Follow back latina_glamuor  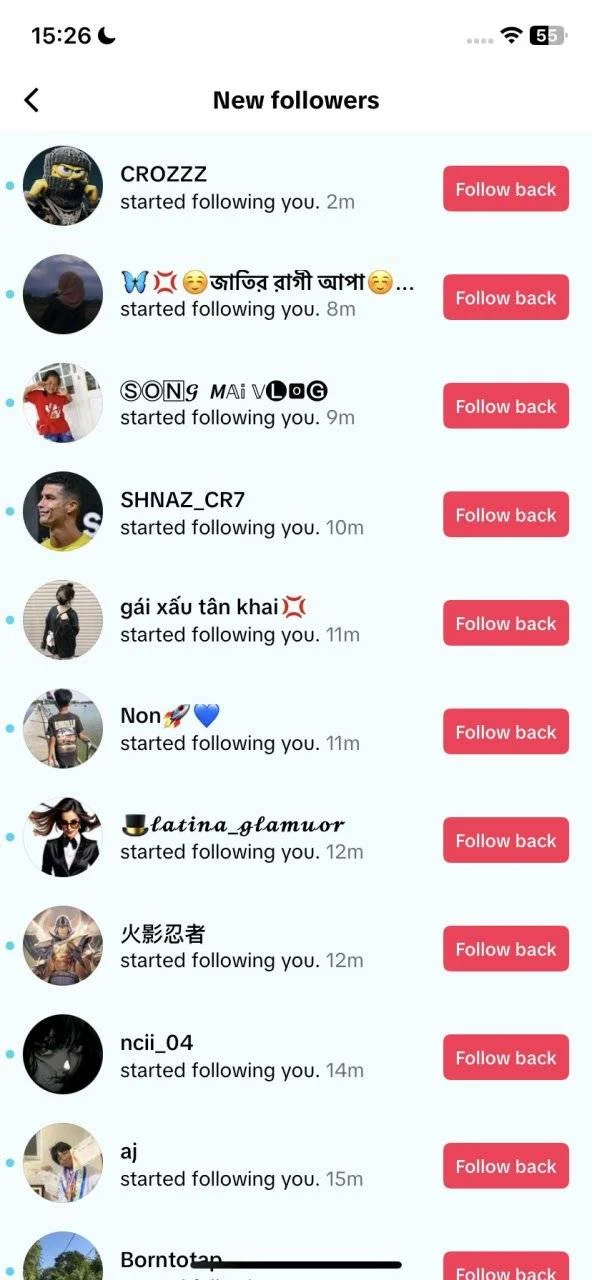506,841
